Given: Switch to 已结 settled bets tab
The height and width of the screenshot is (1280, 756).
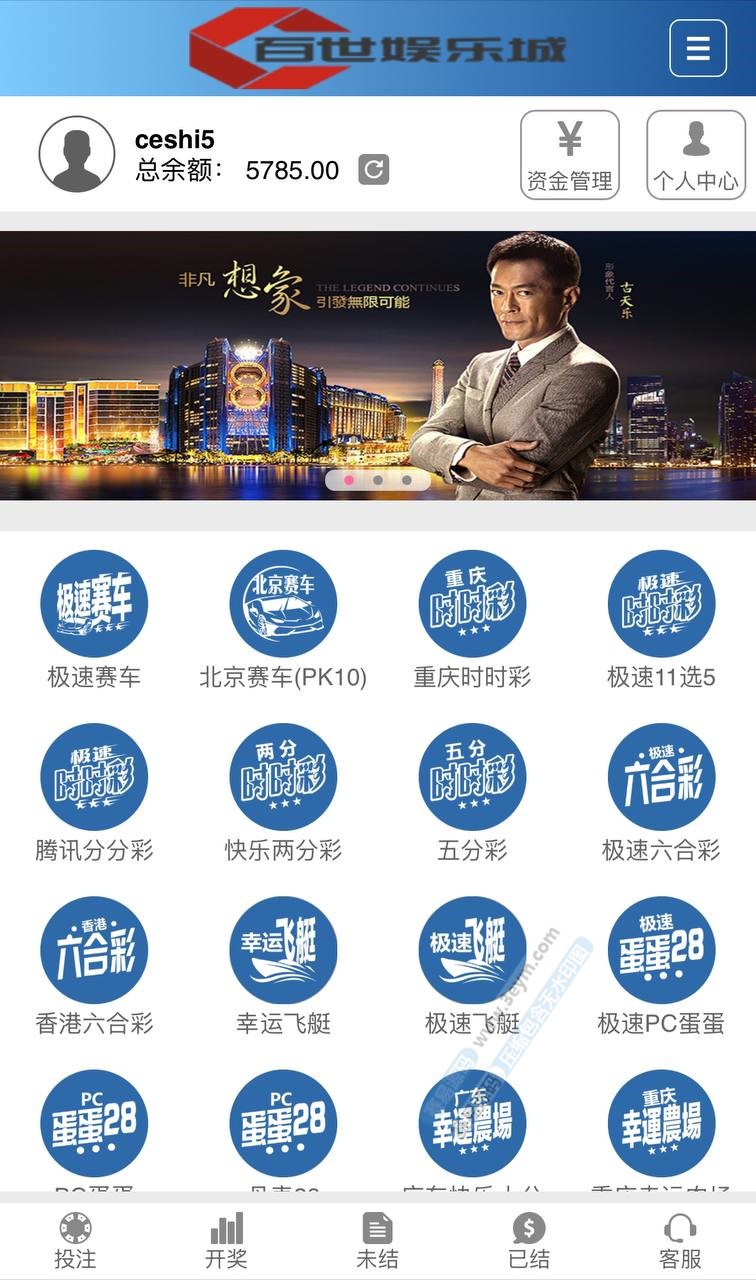Looking at the screenshot, I should pos(528,1241).
